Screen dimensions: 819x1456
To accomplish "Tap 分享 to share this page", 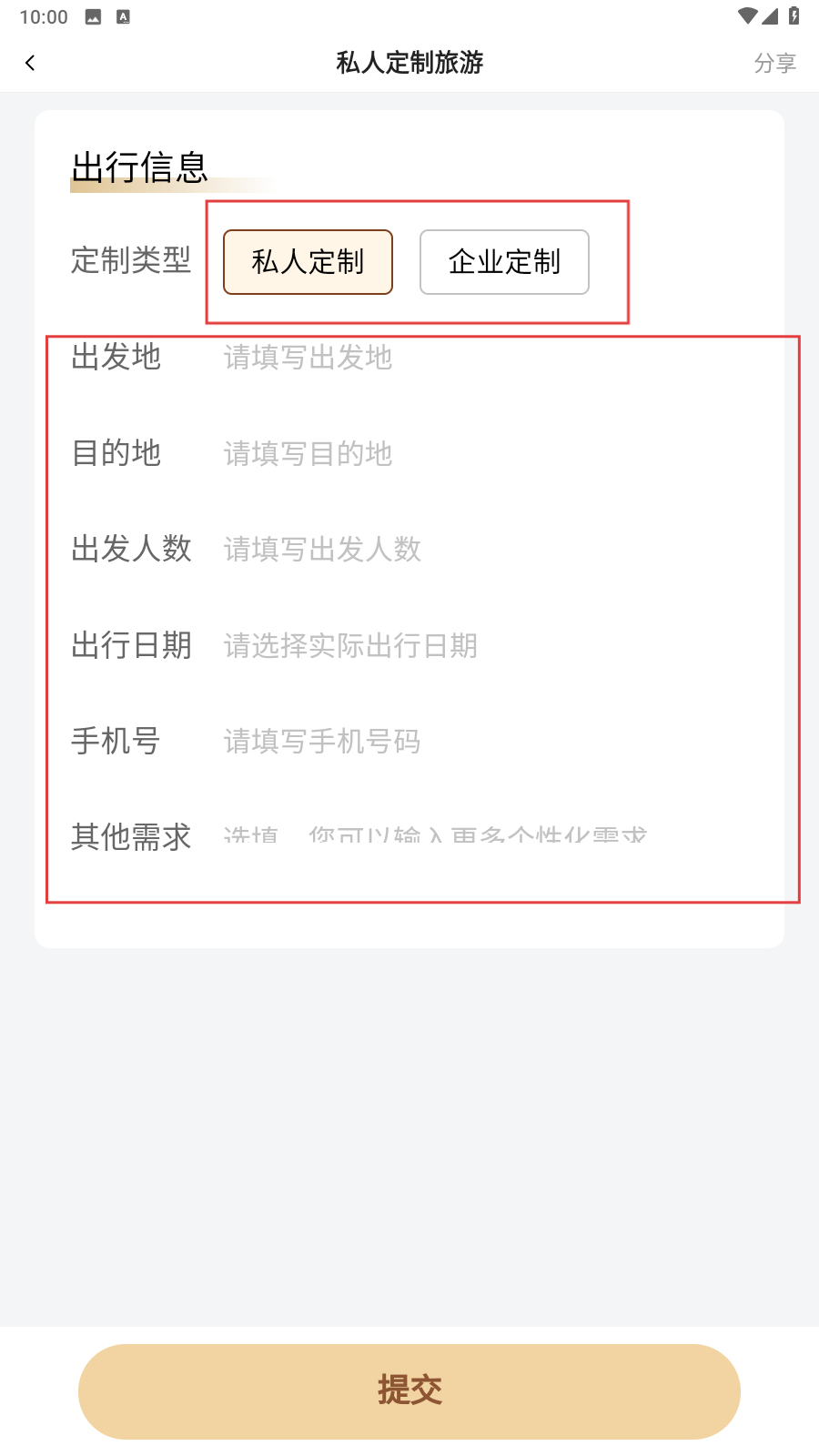I will click(774, 63).
